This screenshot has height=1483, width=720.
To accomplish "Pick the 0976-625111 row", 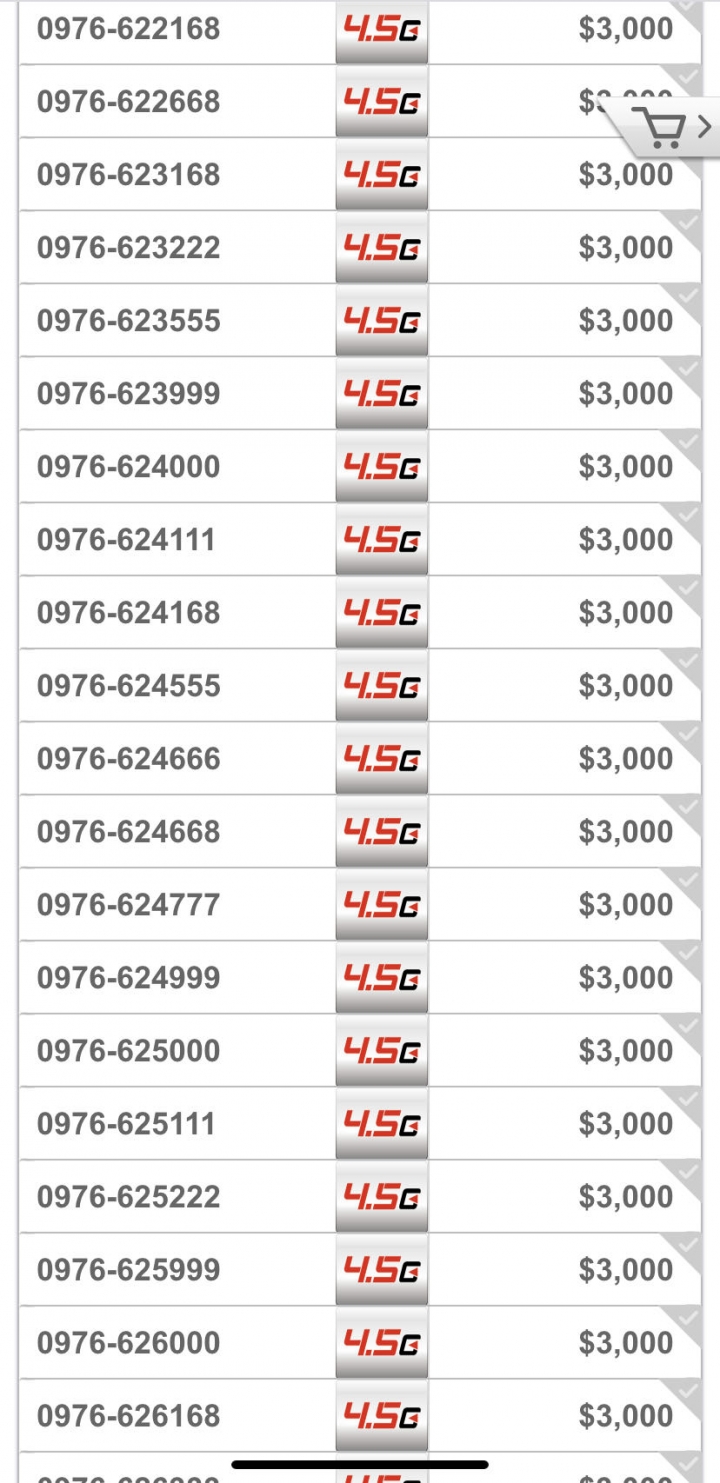I will pos(360,1123).
